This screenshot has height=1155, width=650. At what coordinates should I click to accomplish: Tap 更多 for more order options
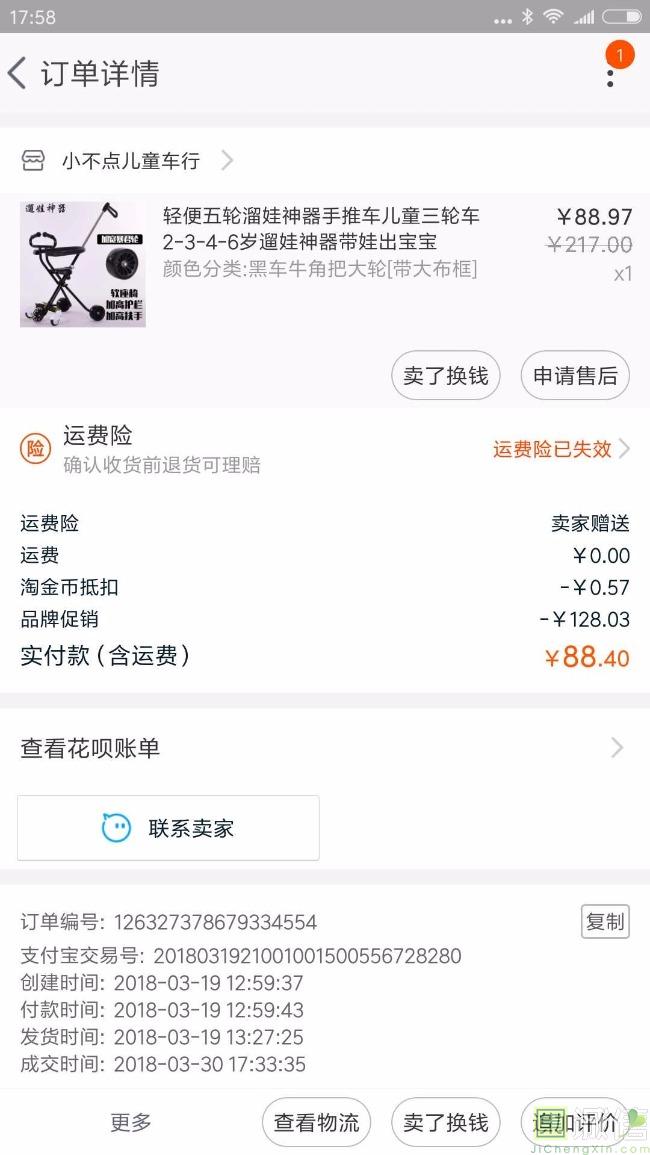click(131, 1122)
